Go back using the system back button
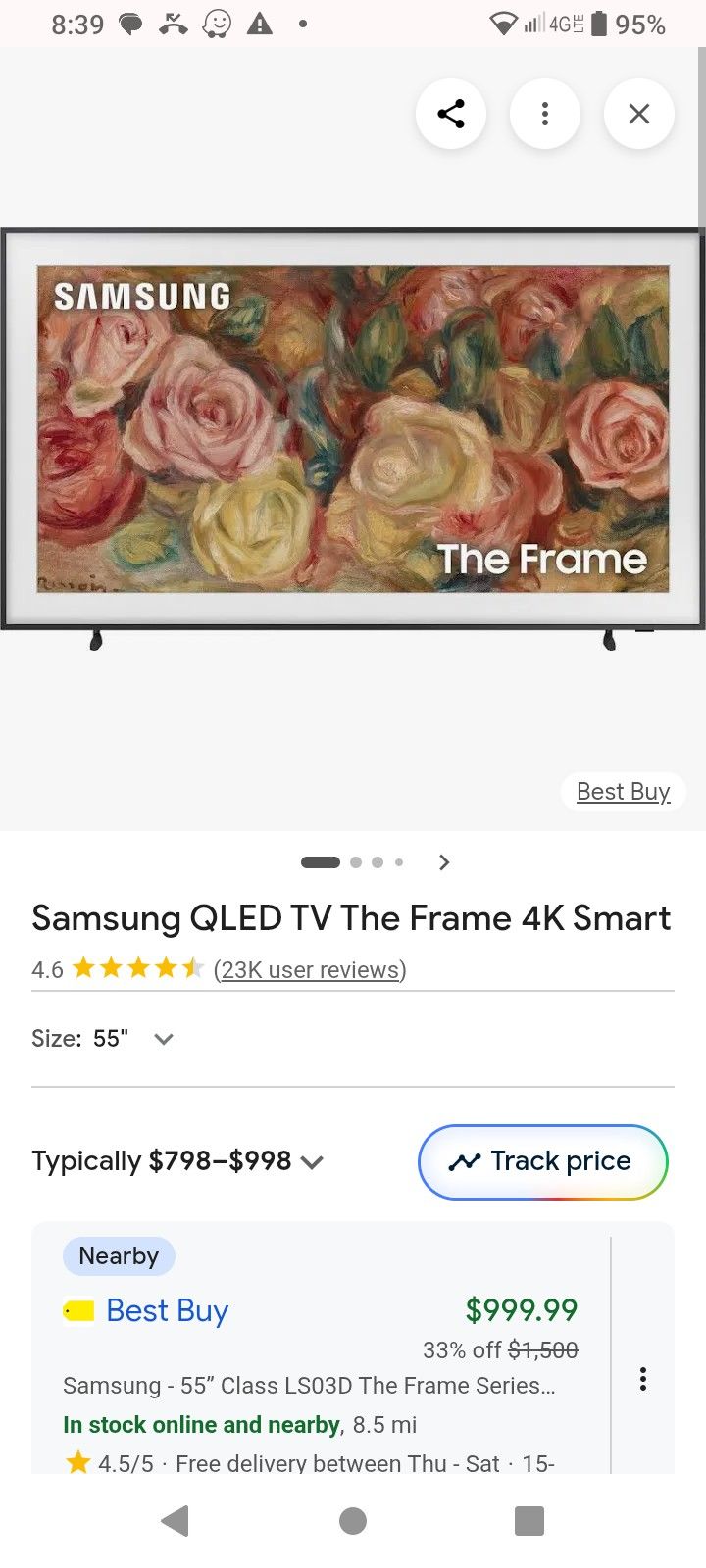The width and height of the screenshot is (706, 1568). [x=175, y=1521]
